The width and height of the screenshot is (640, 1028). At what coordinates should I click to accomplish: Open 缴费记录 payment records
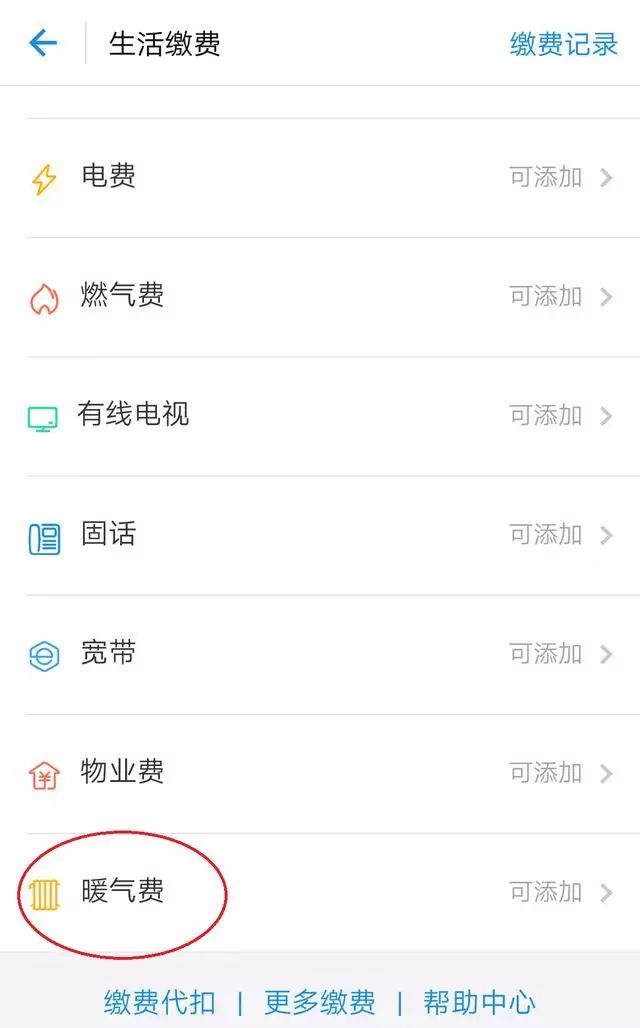click(x=564, y=44)
